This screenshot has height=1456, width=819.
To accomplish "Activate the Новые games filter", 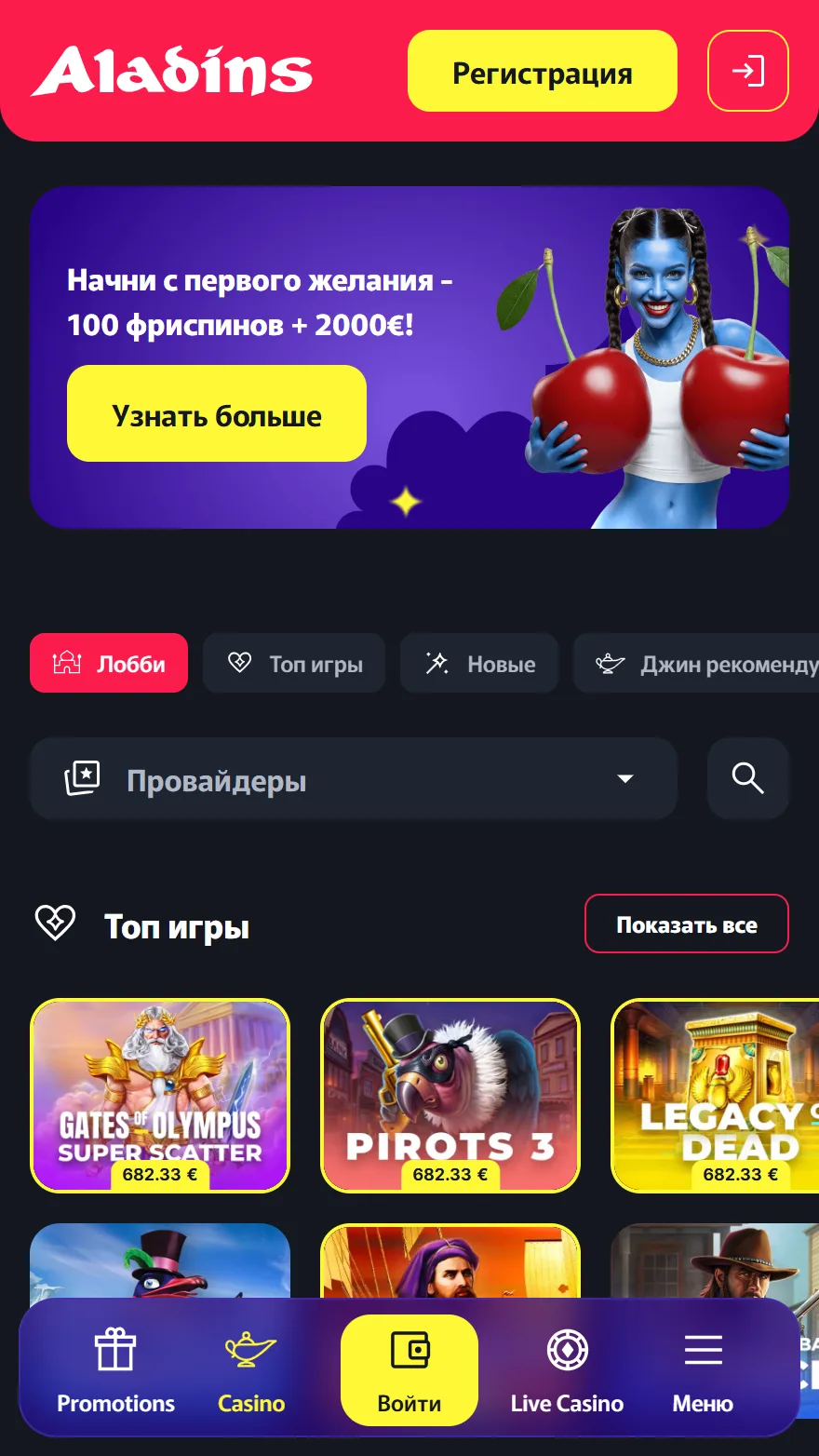I will (x=479, y=663).
